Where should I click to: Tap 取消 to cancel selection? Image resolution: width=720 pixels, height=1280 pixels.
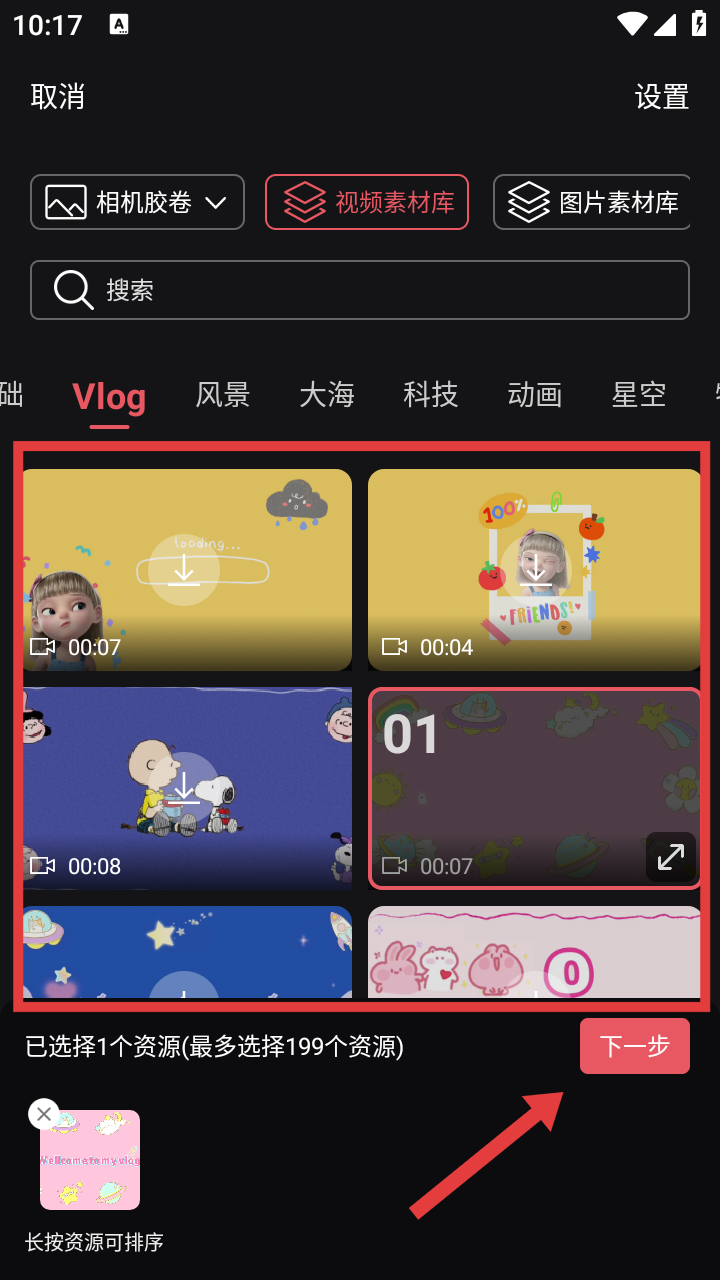pyautogui.click(x=58, y=97)
